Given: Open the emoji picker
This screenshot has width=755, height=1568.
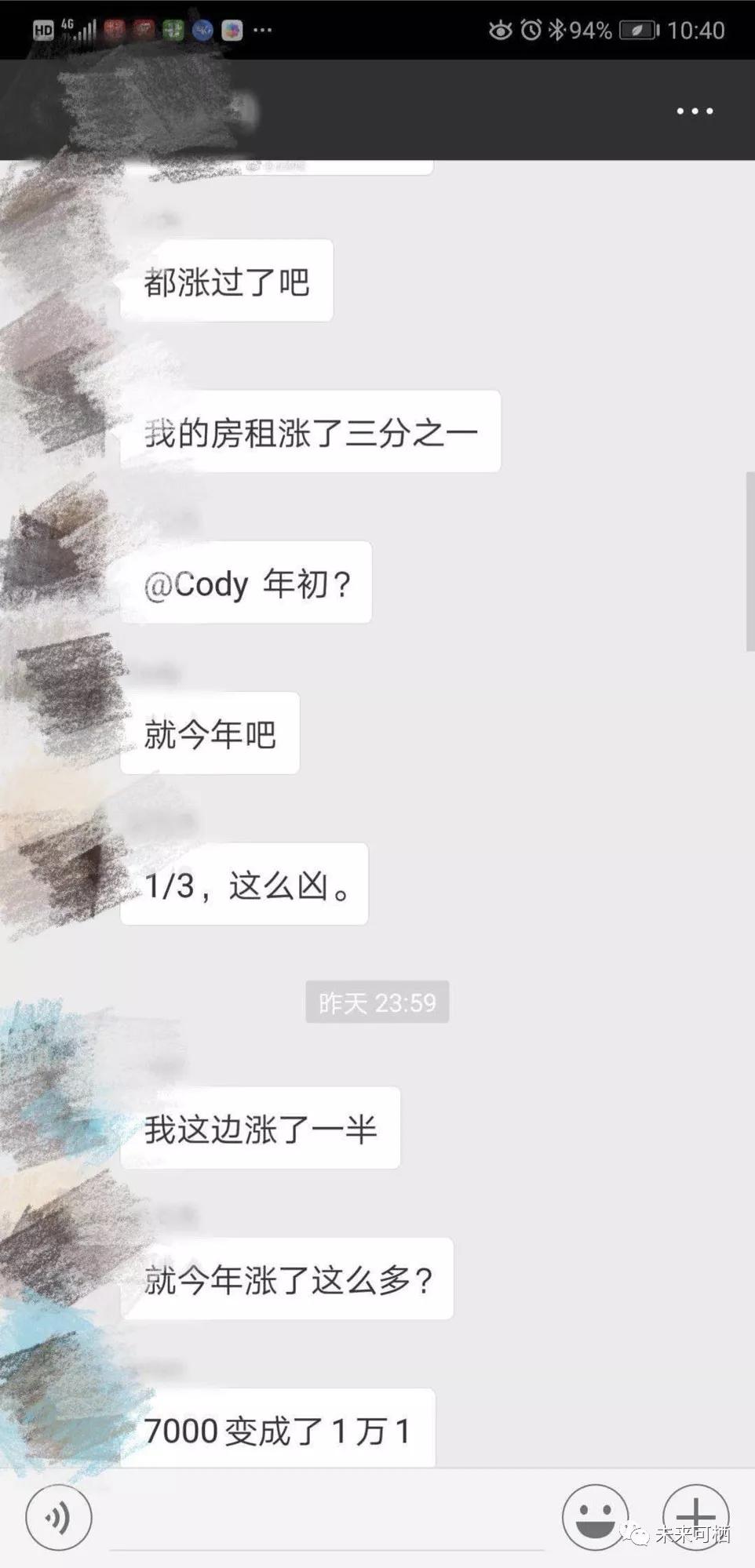Looking at the screenshot, I should click(595, 1517).
